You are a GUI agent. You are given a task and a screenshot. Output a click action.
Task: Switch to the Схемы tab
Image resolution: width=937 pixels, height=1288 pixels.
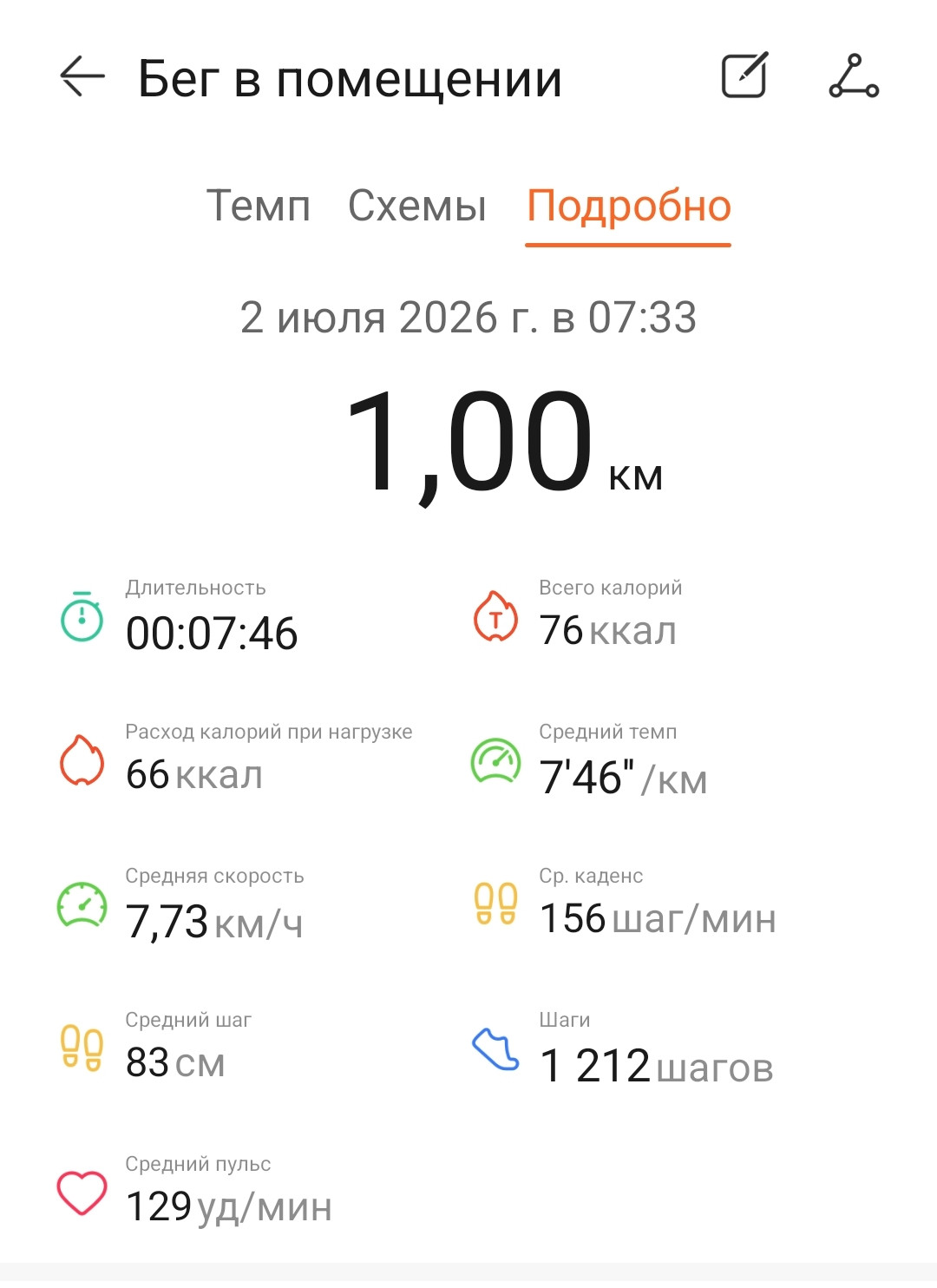point(417,207)
